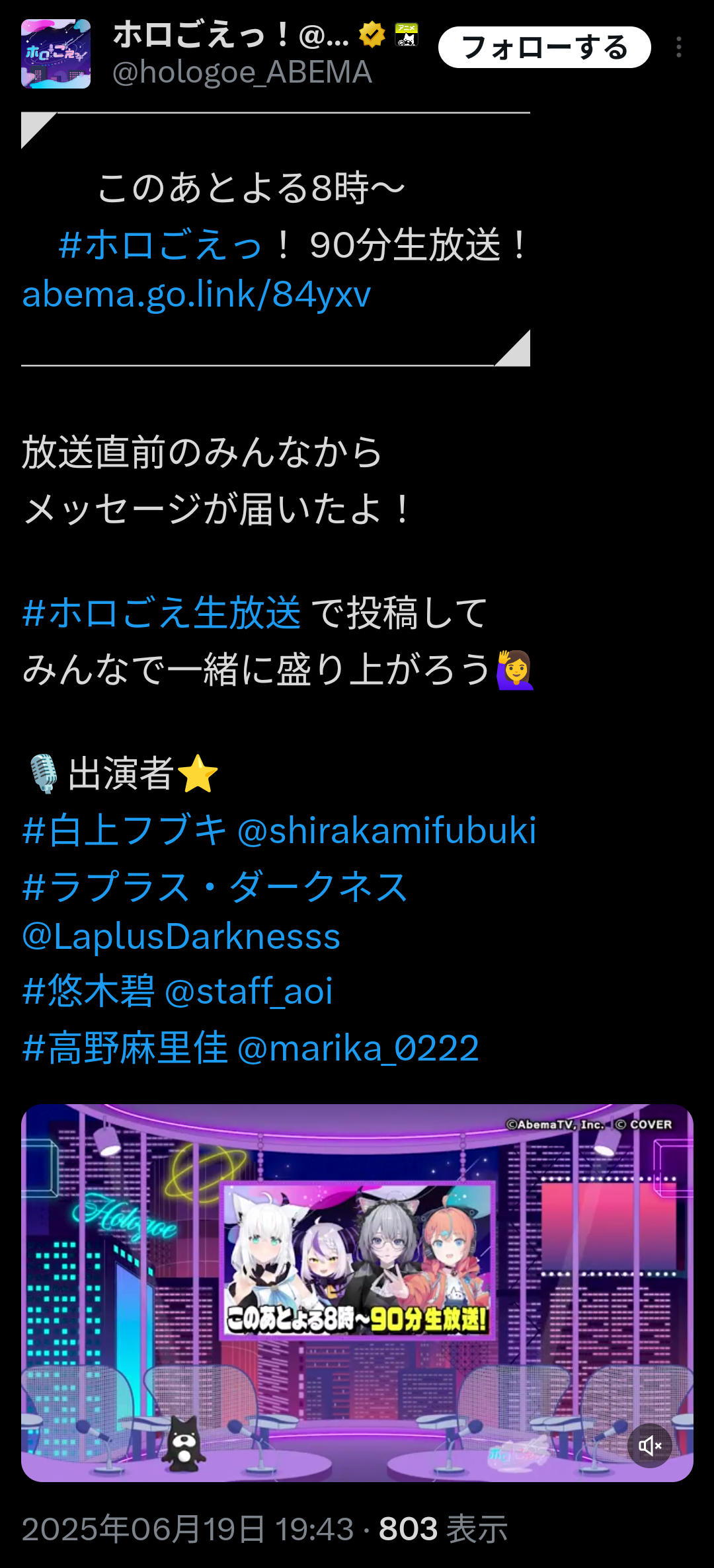Image resolution: width=714 pixels, height=1568 pixels.
Task: Open the tweet's three-dot overflow menu
Action: 679,48
